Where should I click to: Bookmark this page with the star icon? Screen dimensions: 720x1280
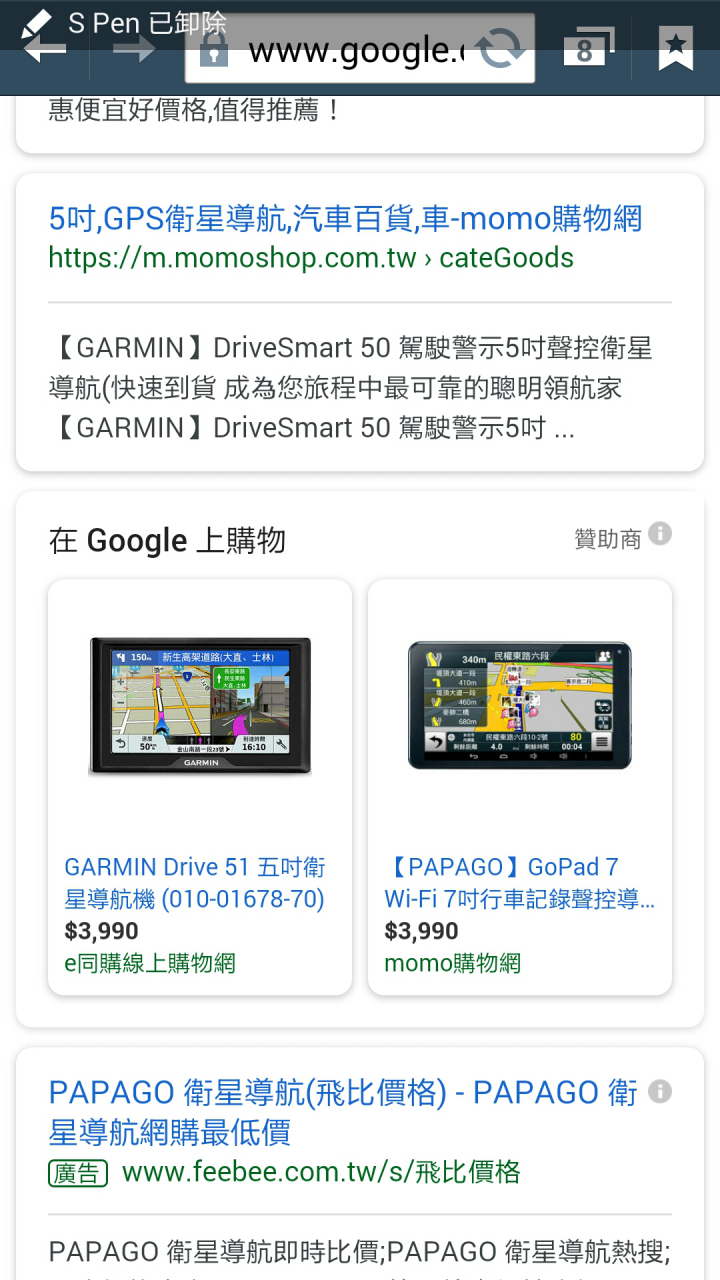(x=676, y=47)
